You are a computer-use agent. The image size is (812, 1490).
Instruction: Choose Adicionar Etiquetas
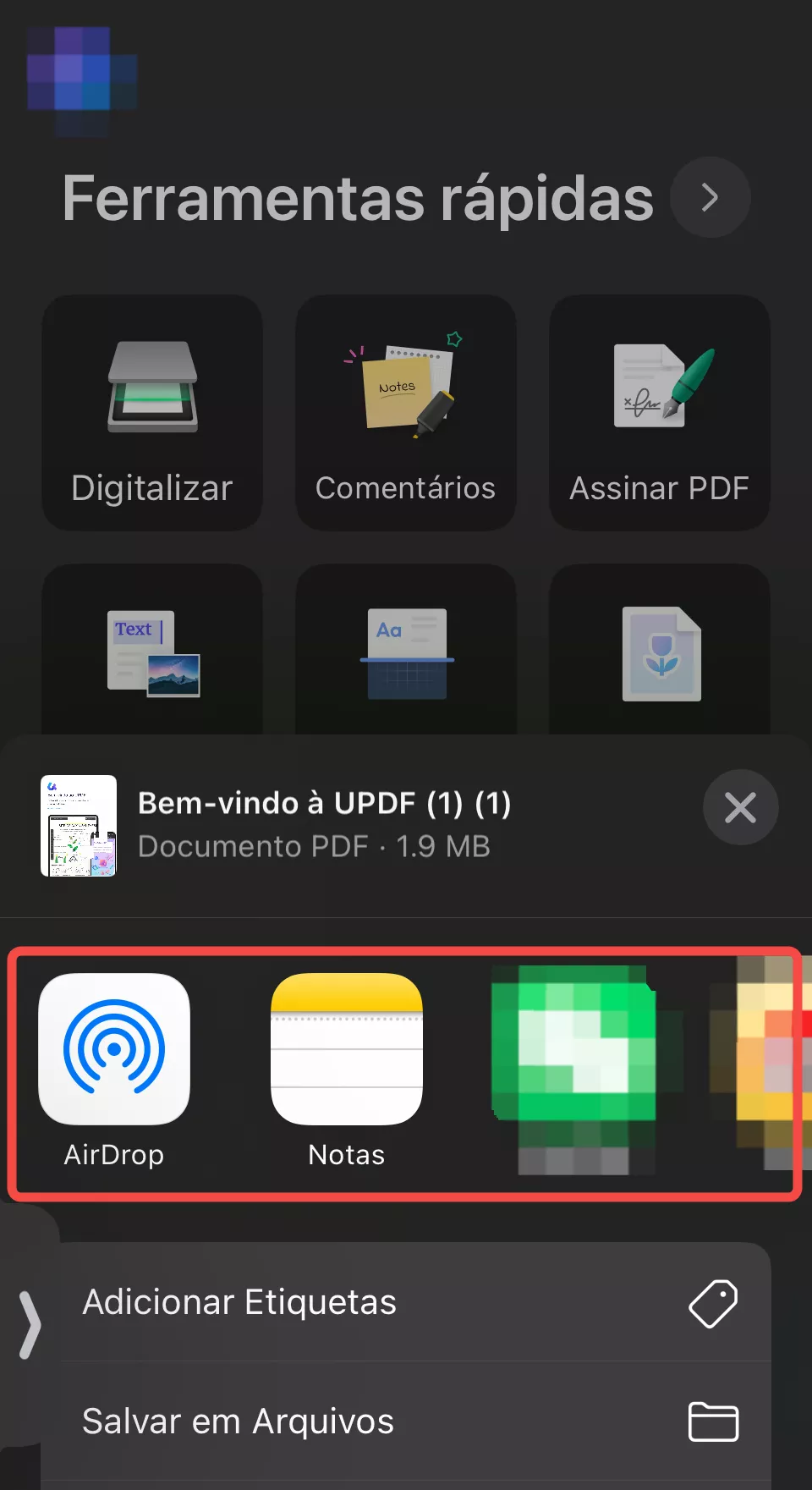[406, 1302]
